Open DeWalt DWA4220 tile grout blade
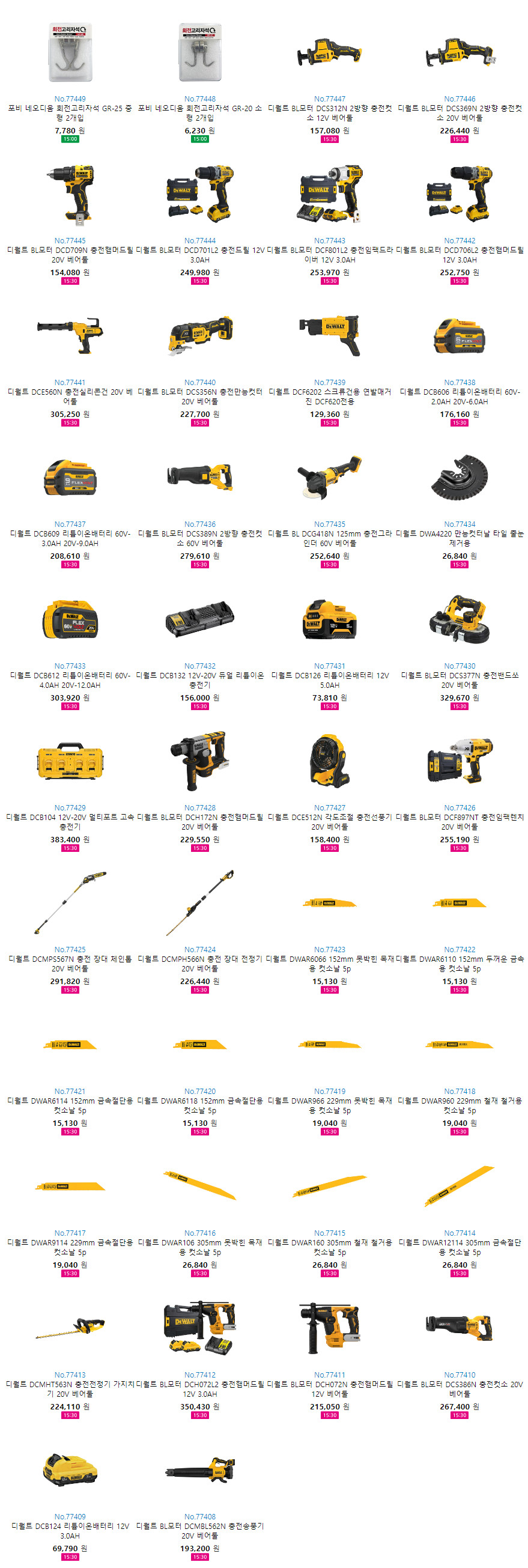 pos(460,478)
